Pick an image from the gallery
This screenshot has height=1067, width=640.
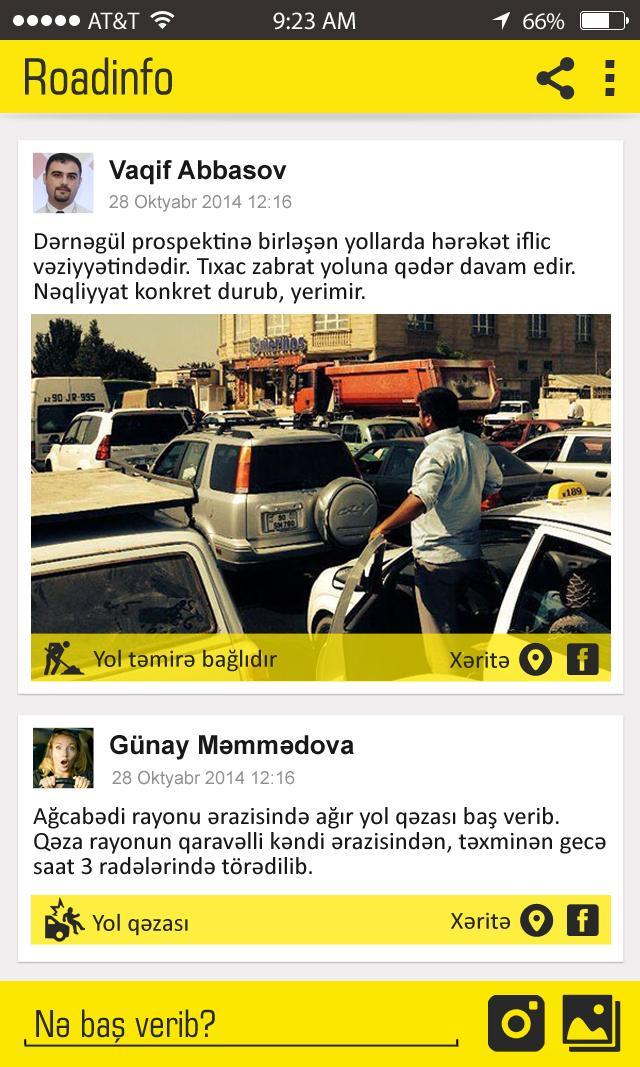click(x=591, y=1023)
